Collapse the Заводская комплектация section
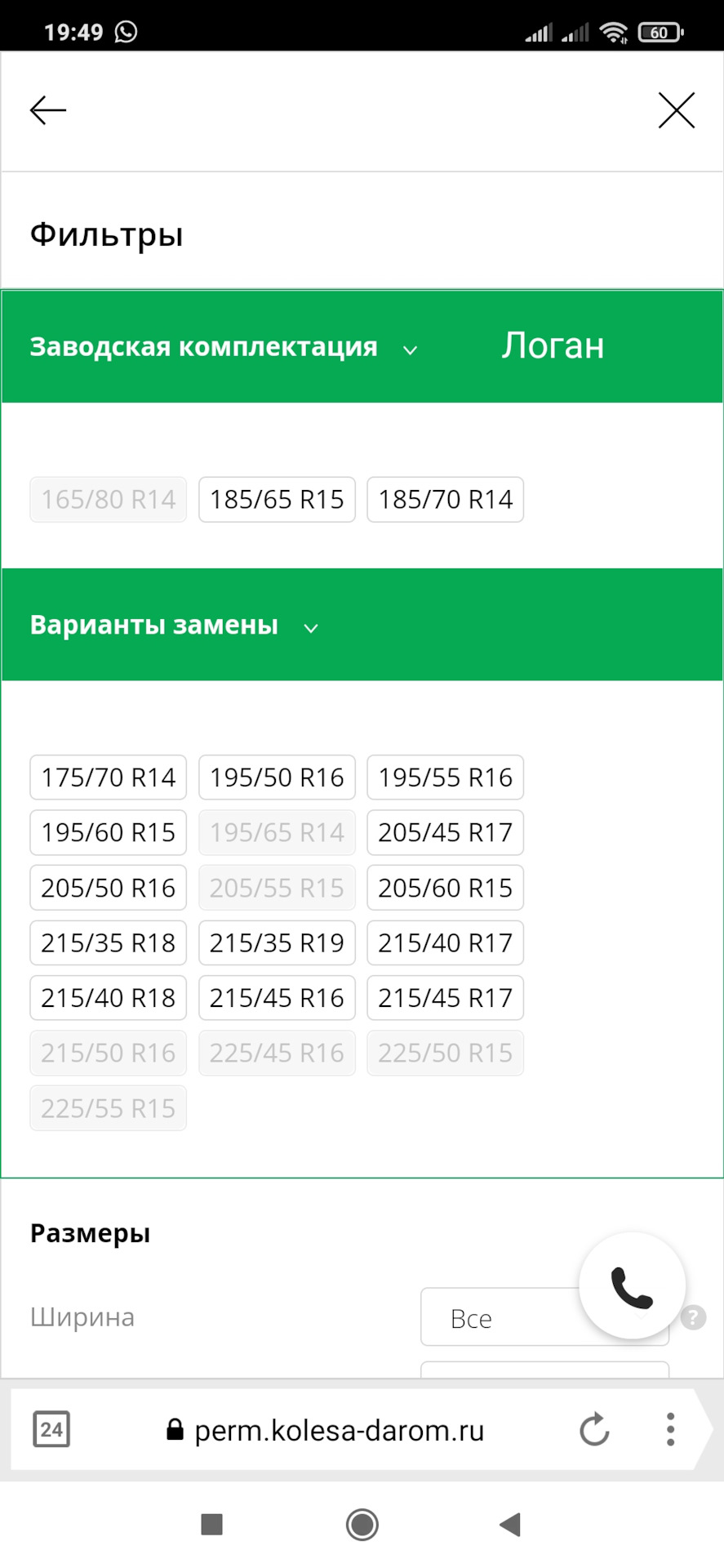The height and width of the screenshot is (1568, 724). point(410,350)
